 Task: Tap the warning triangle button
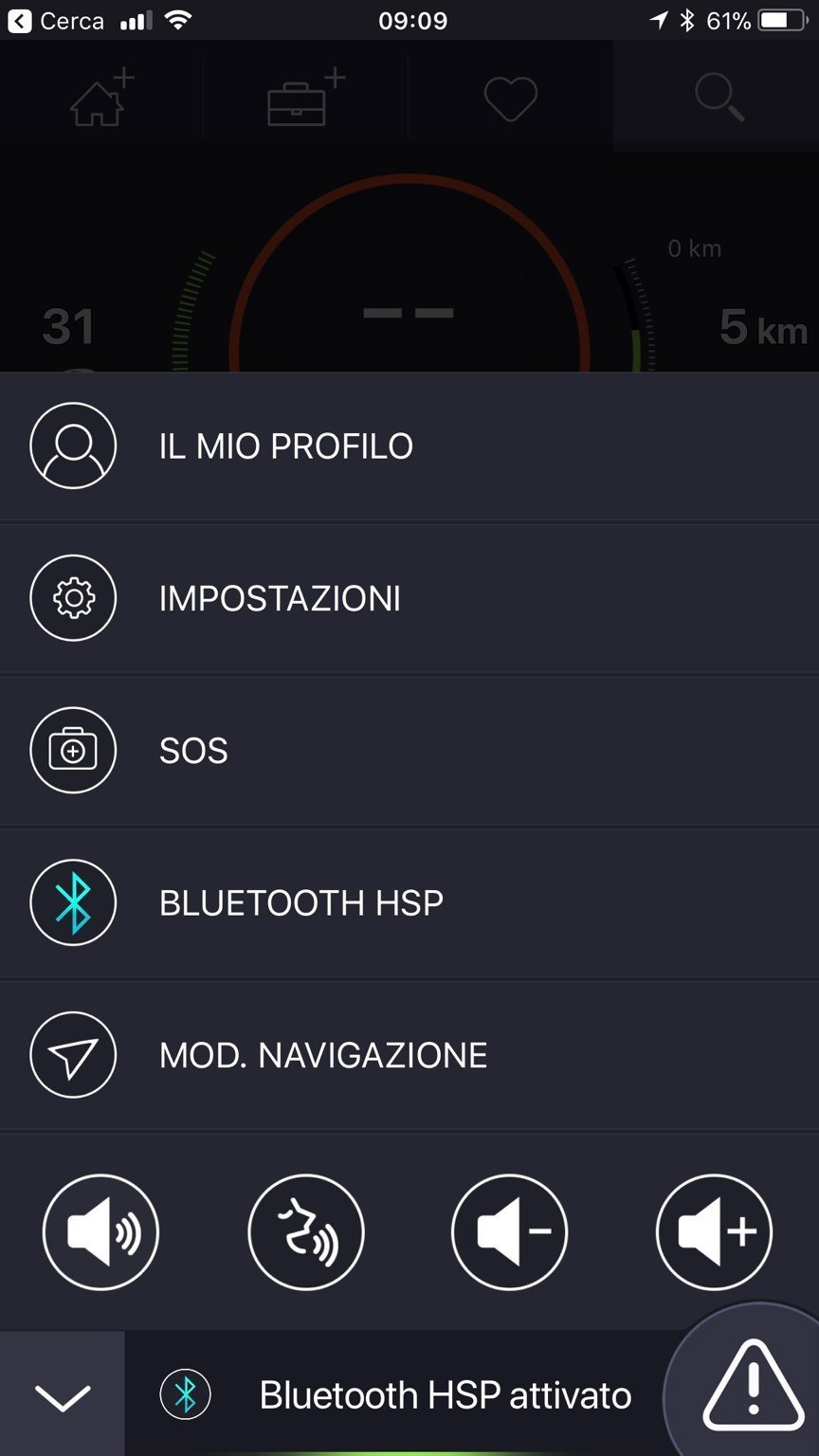pyautogui.click(x=753, y=1386)
